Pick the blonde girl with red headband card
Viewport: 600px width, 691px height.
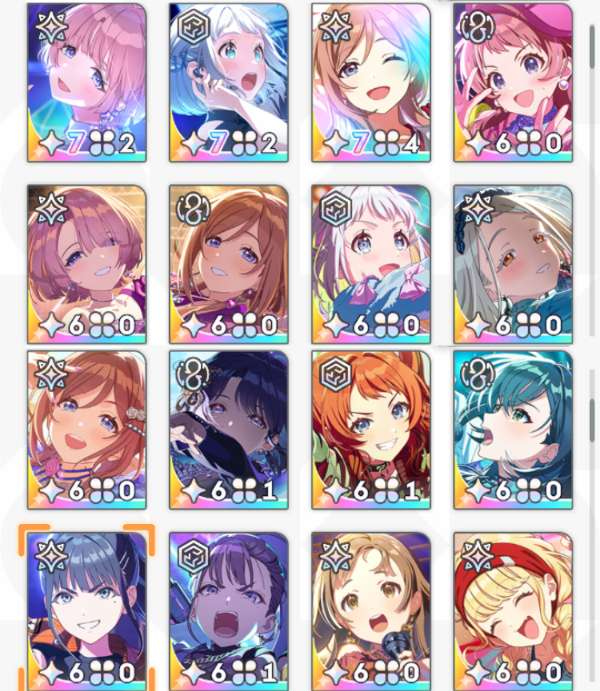(x=513, y=612)
